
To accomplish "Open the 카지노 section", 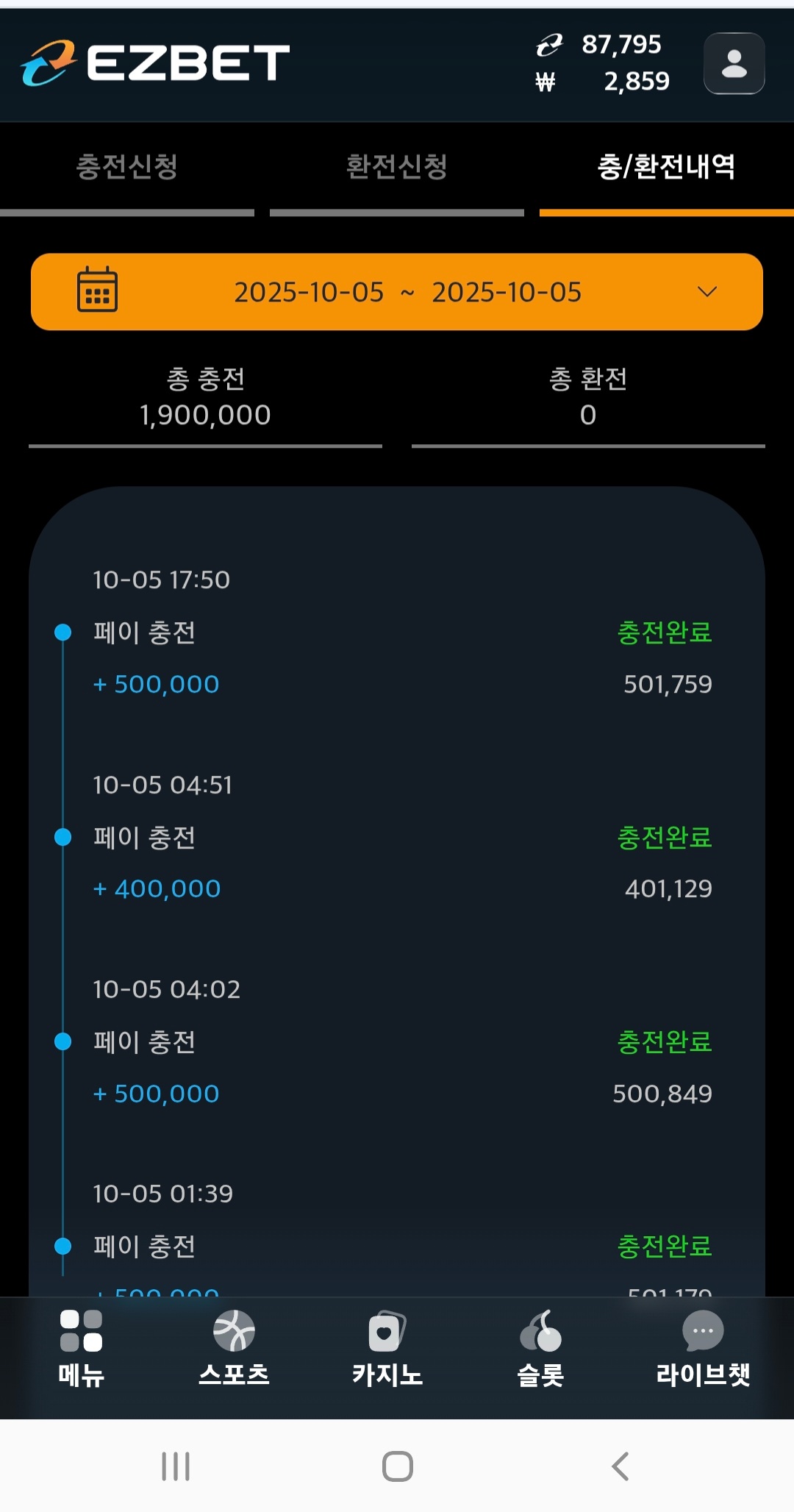I will [x=387, y=1348].
